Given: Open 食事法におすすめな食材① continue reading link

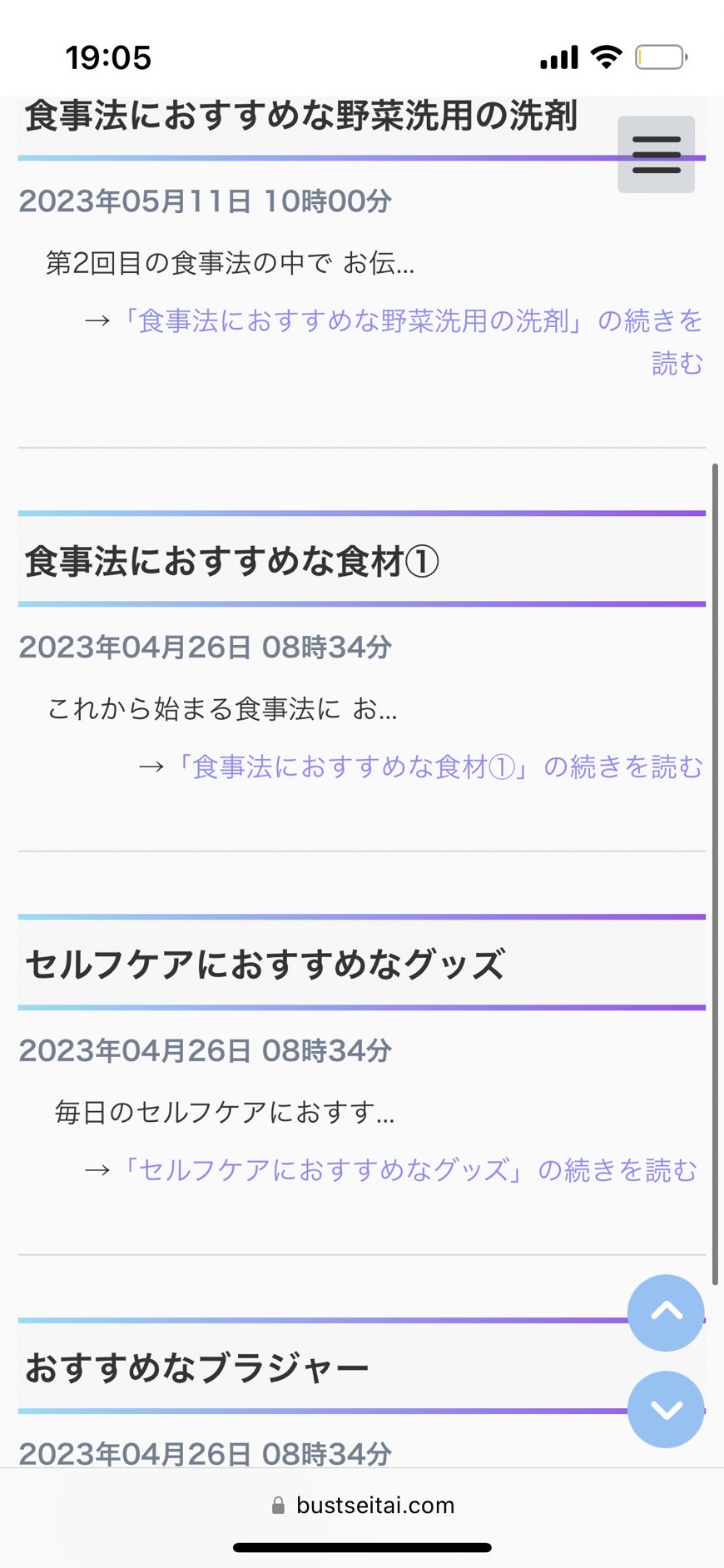Looking at the screenshot, I should (439, 767).
